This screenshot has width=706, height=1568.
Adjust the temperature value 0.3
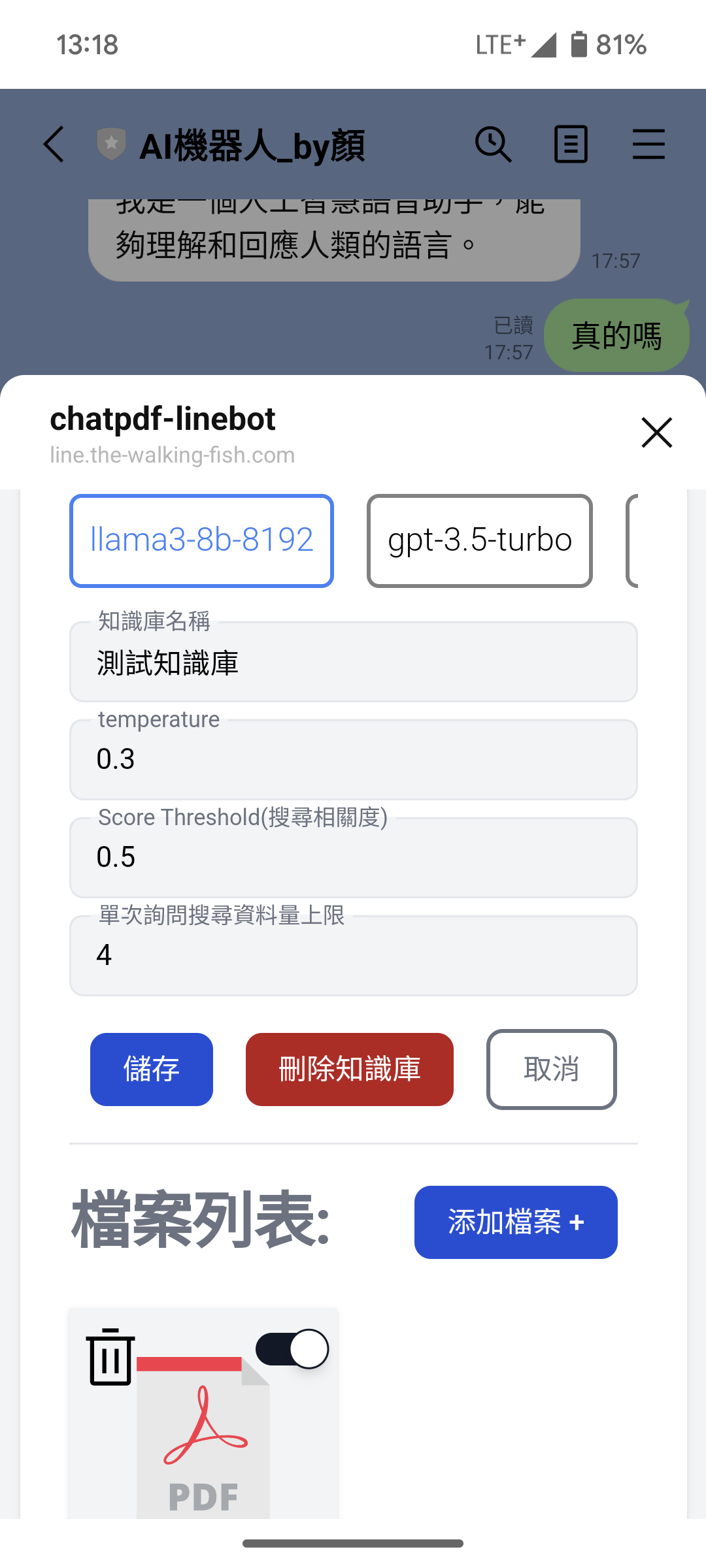click(353, 759)
